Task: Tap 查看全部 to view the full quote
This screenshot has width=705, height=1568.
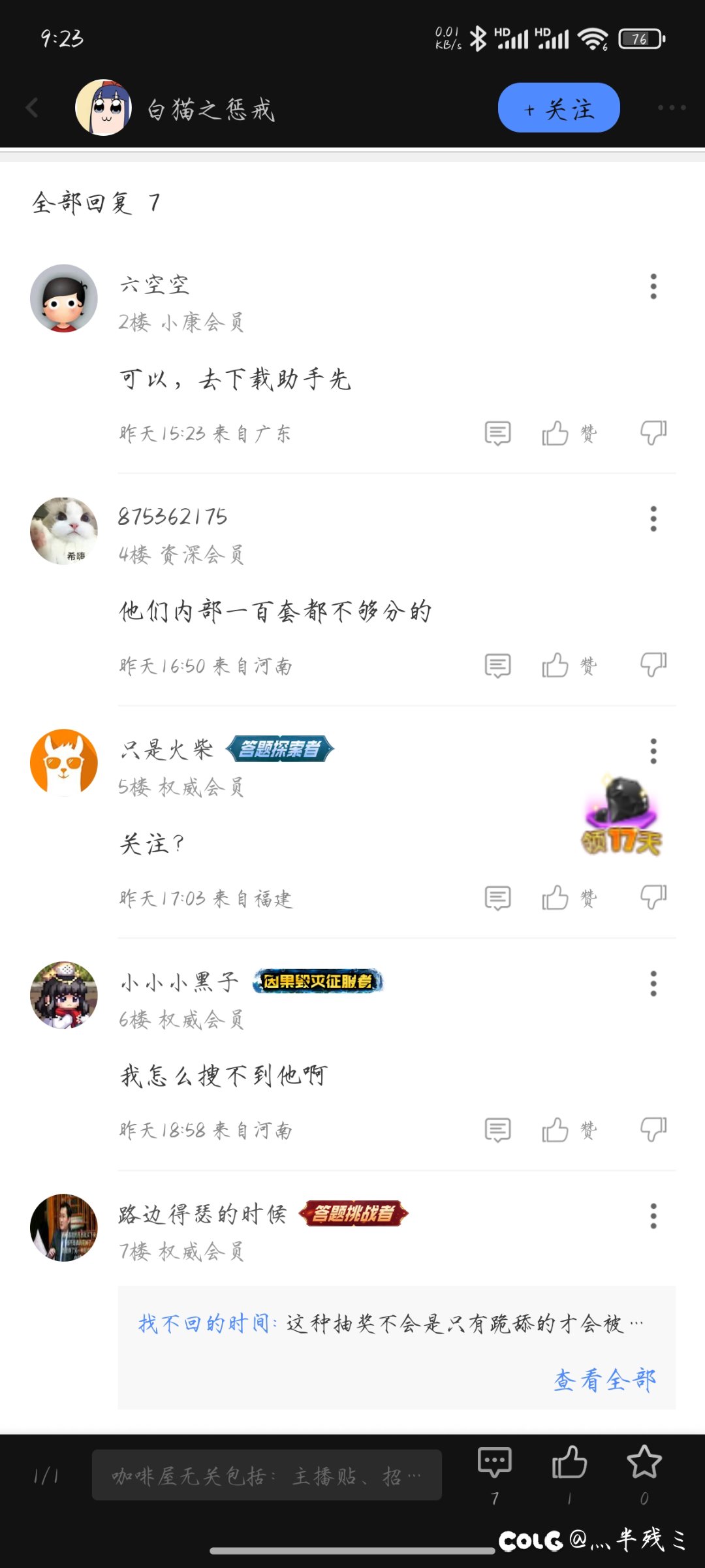Action: (604, 1380)
